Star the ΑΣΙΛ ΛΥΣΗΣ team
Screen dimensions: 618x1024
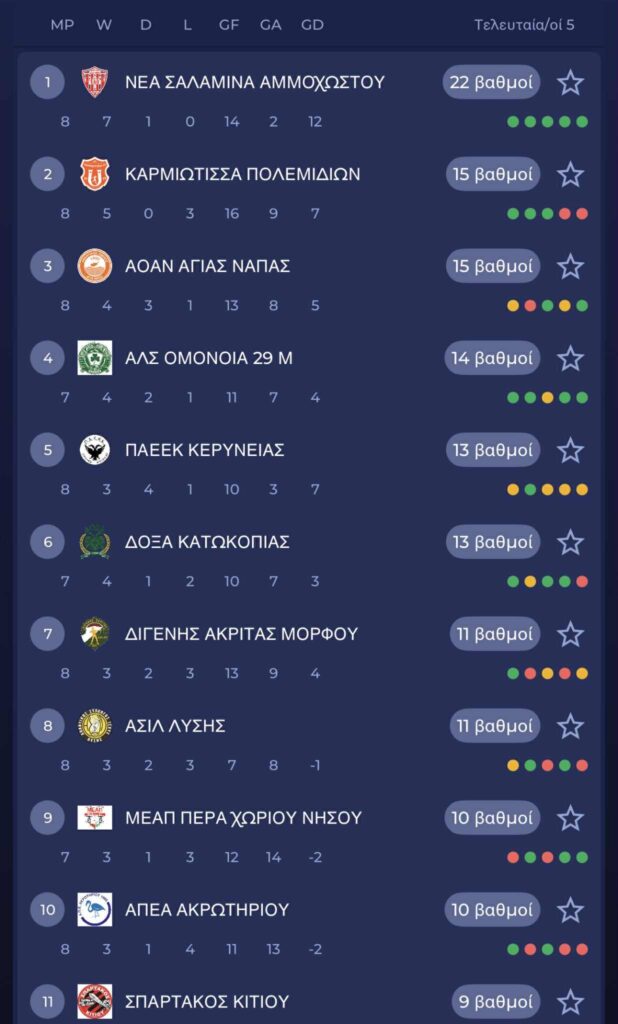[570, 726]
